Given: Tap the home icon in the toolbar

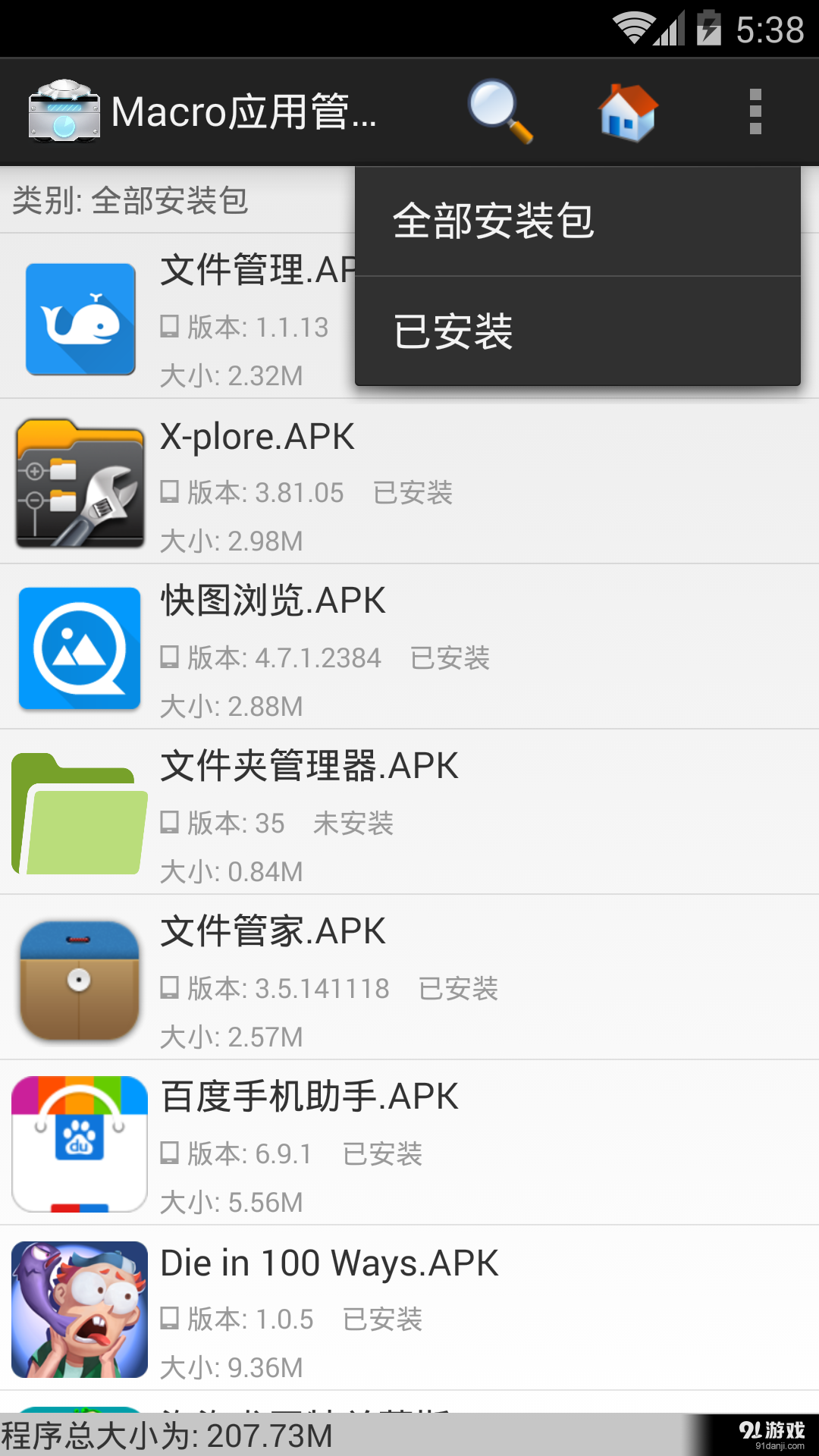Looking at the screenshot, I should pos(626,111).
